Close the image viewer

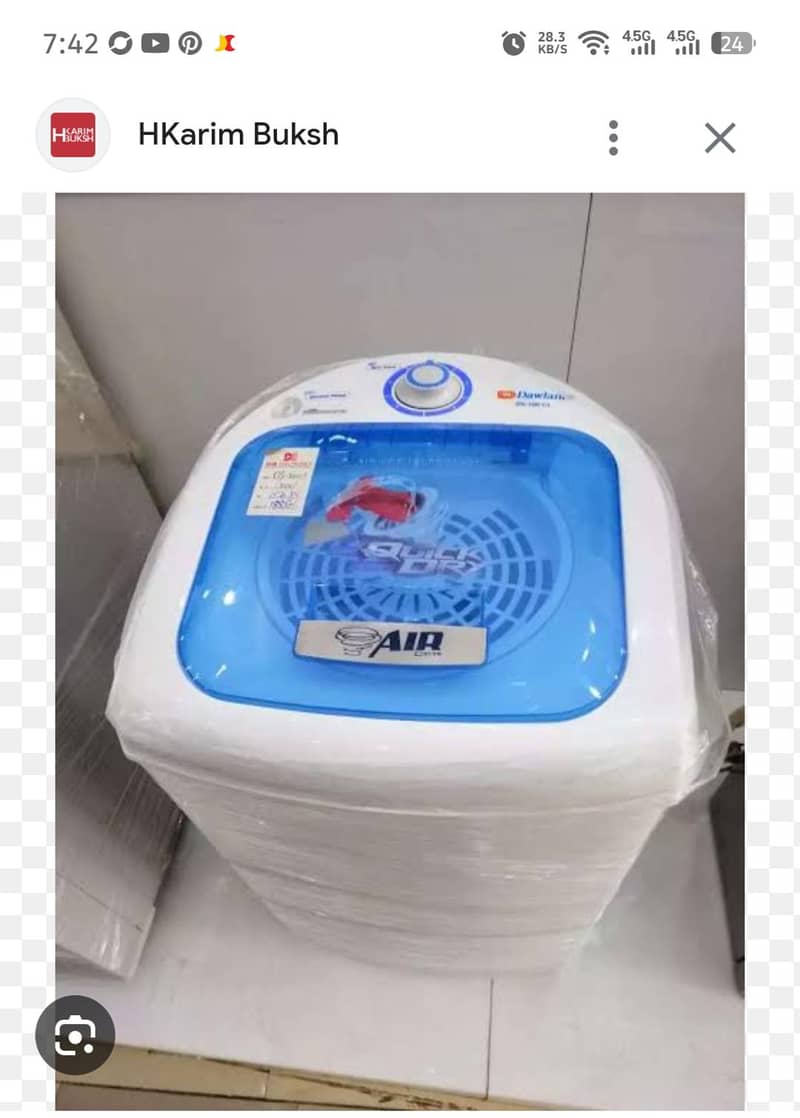pyautogui.click(x=720, y=137)
